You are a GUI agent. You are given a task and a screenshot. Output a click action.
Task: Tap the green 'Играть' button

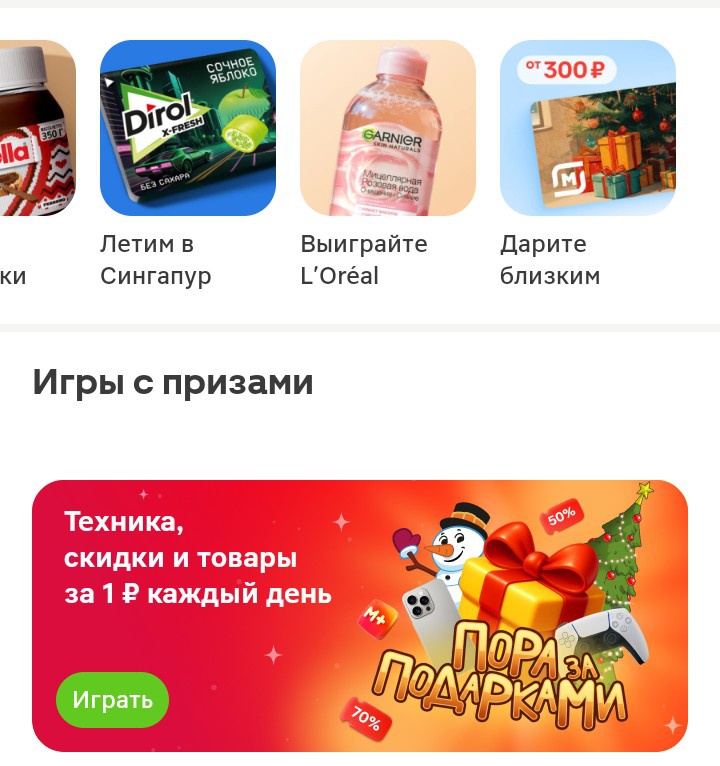(112, 700)
